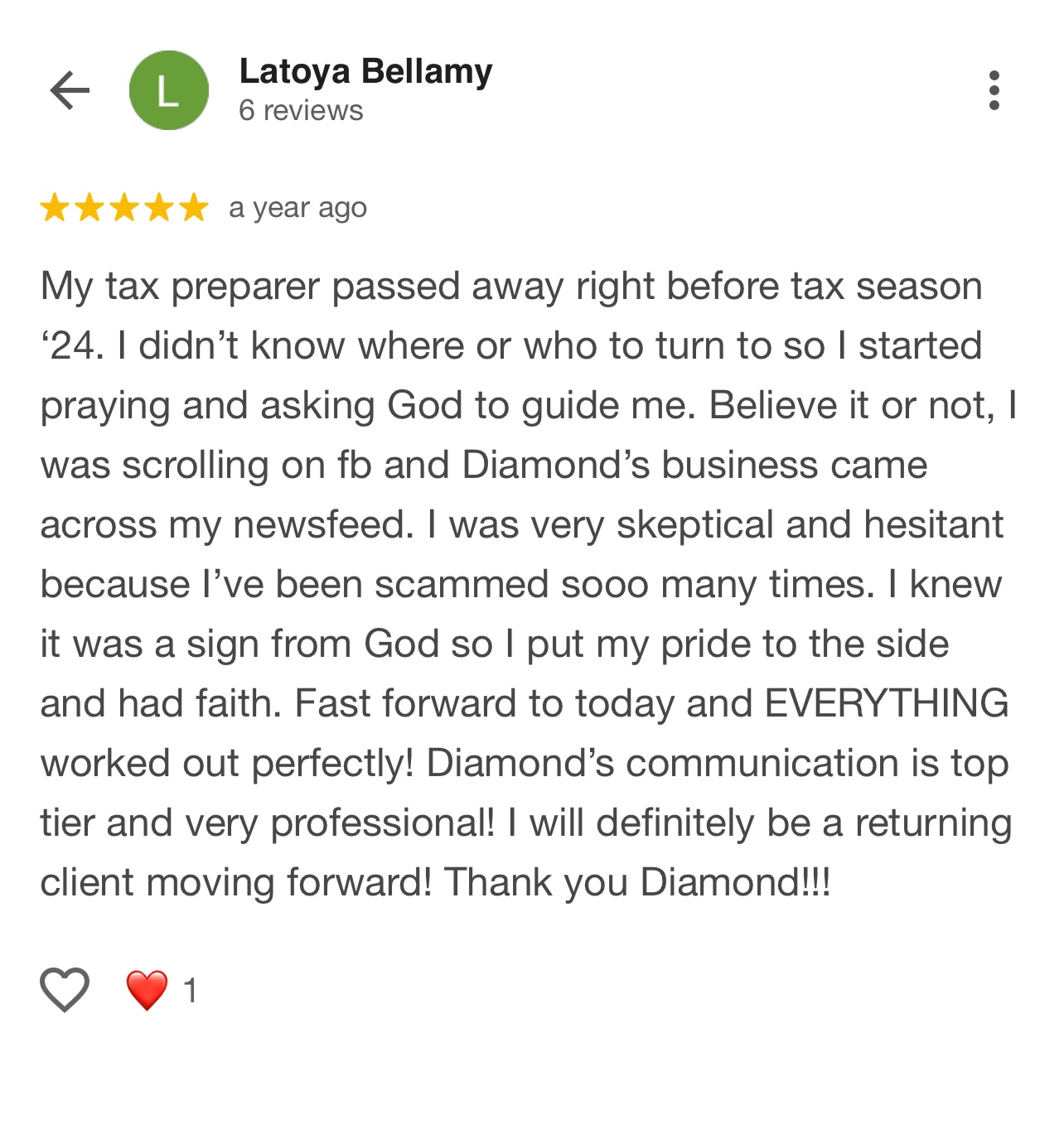Go back using the arrow icon

point(70,90)
